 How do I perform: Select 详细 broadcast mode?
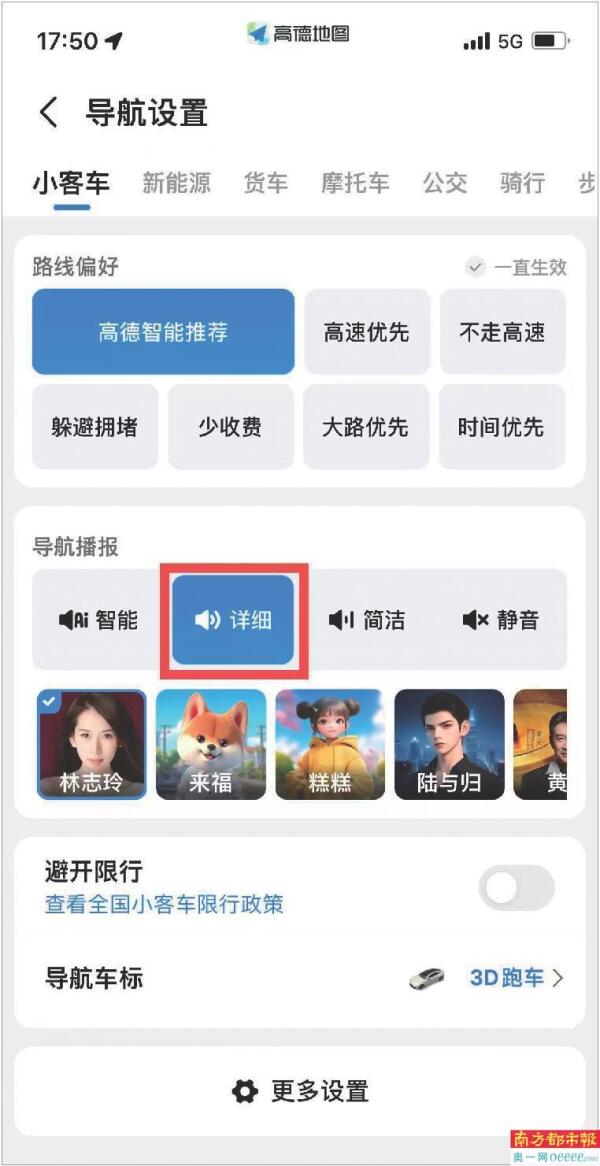[233, 620]
